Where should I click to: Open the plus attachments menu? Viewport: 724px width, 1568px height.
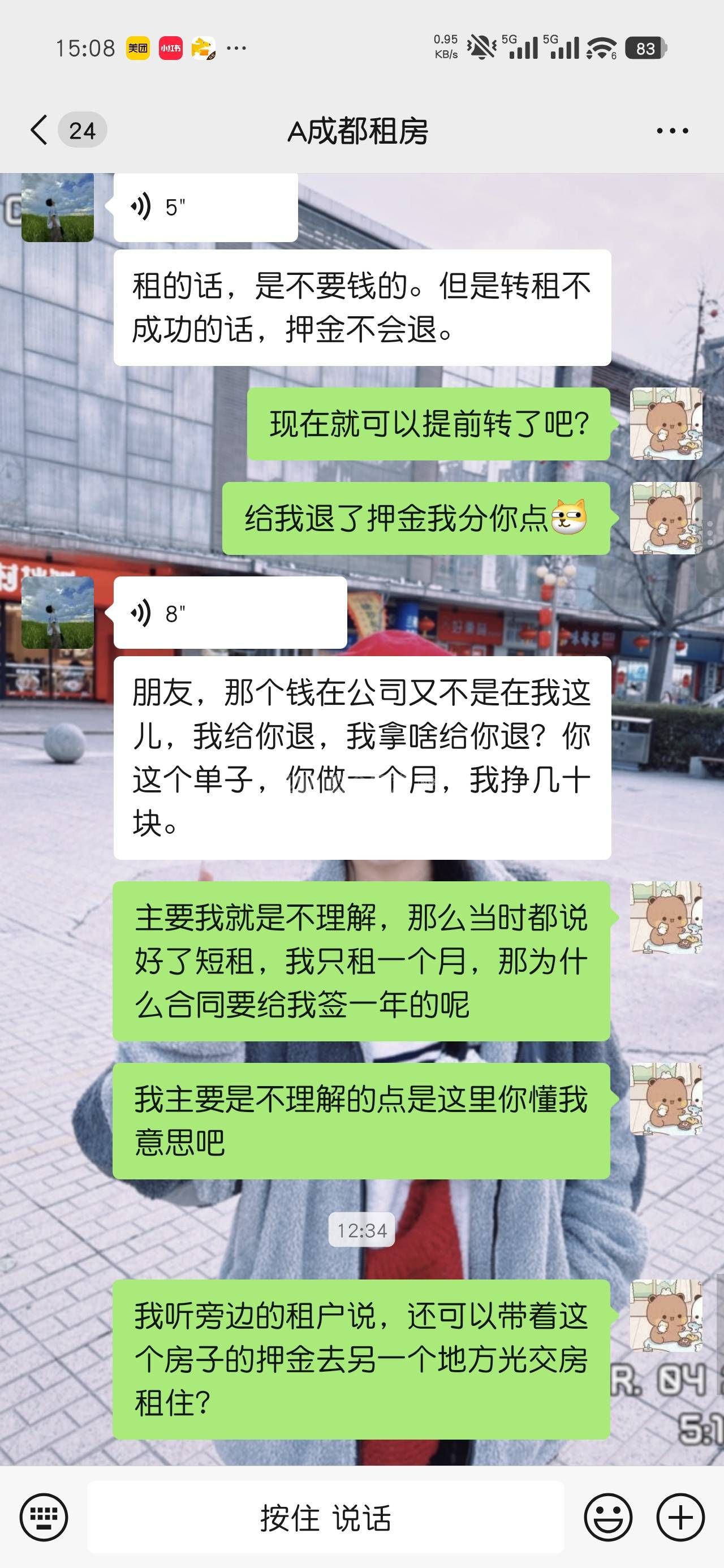[680, 1518]
